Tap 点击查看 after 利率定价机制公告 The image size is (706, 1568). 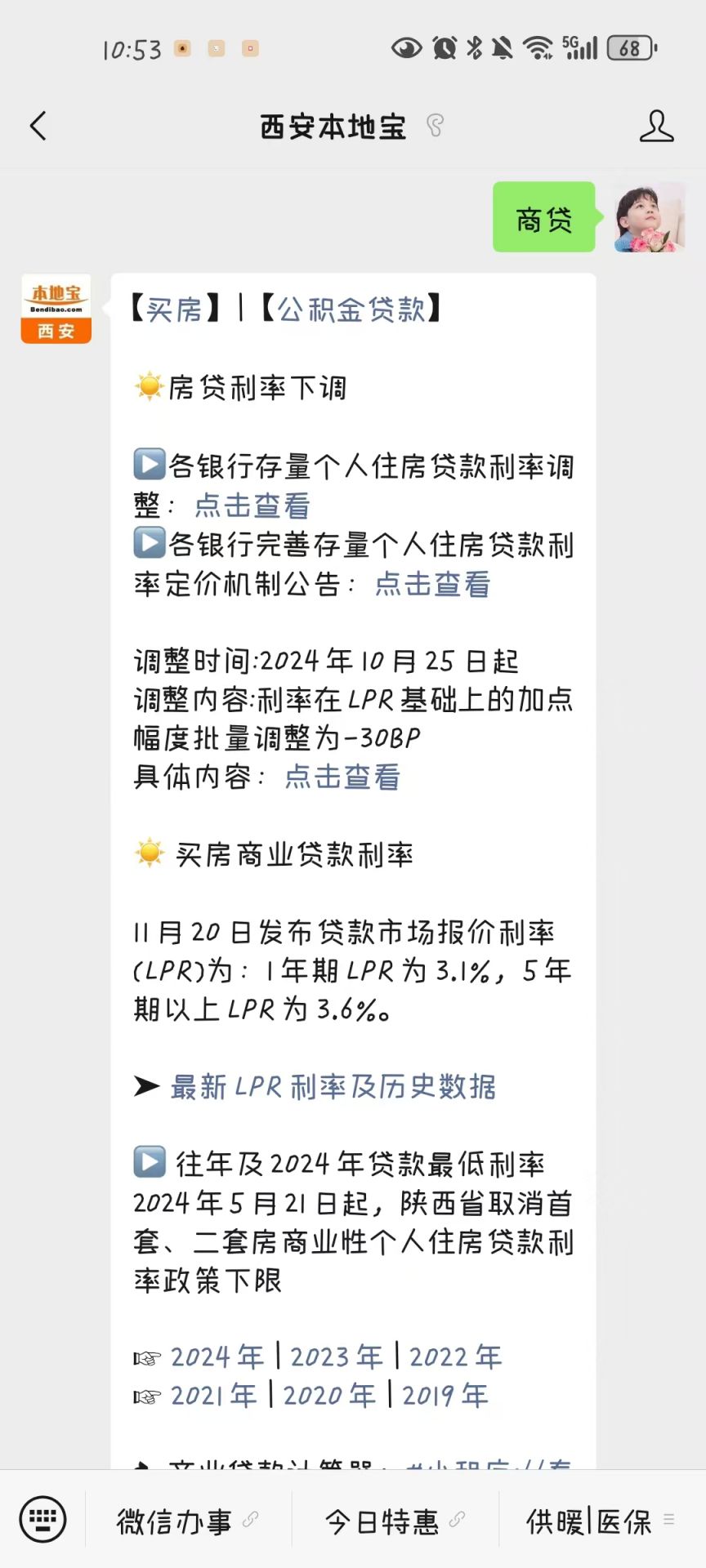click(432, 584)
